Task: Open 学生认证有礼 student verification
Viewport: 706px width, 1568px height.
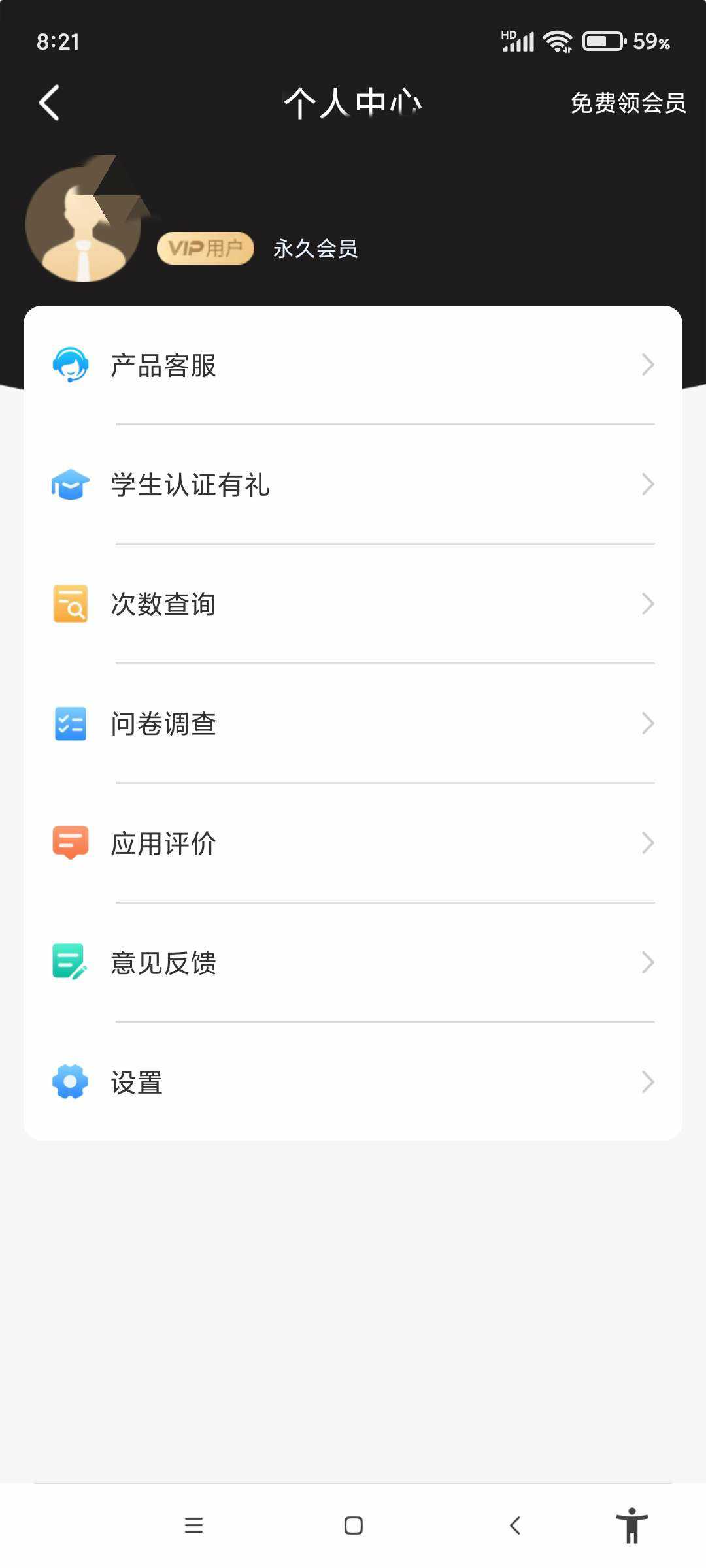Action: click(x=353, y=485)
